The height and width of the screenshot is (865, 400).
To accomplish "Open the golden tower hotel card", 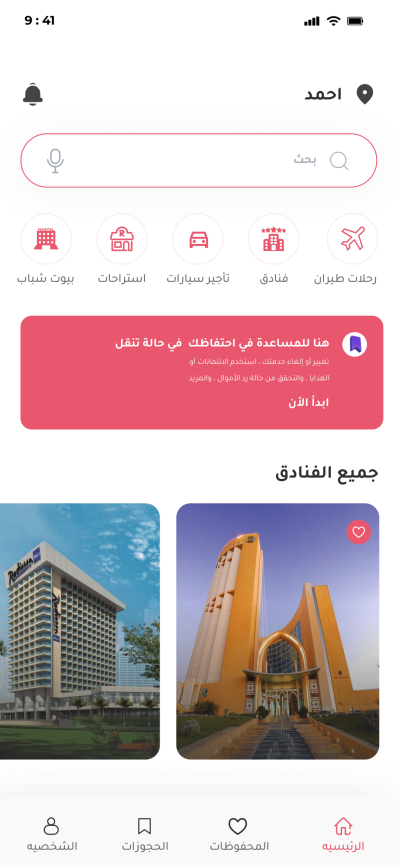I will 278,631.
